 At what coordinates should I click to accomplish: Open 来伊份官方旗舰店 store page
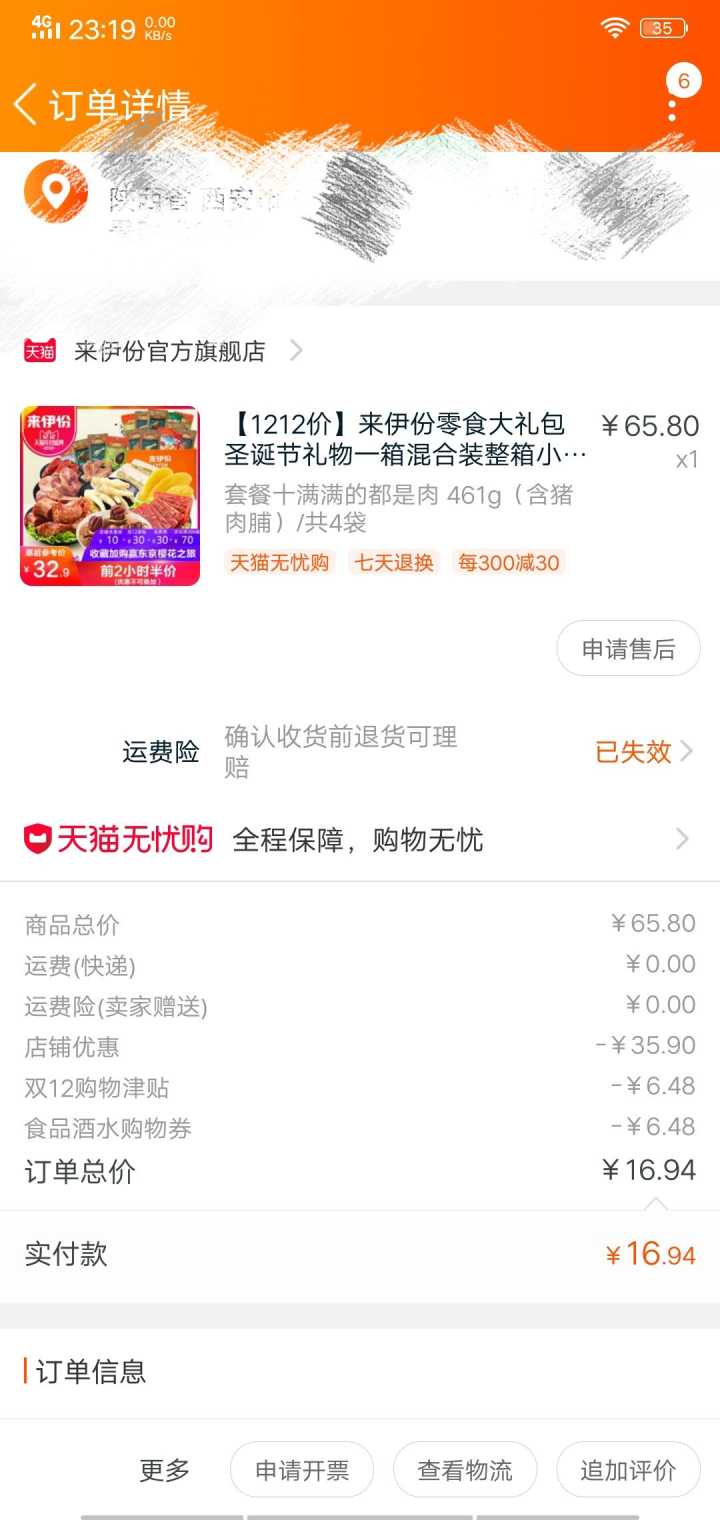(x=170, y=351)
